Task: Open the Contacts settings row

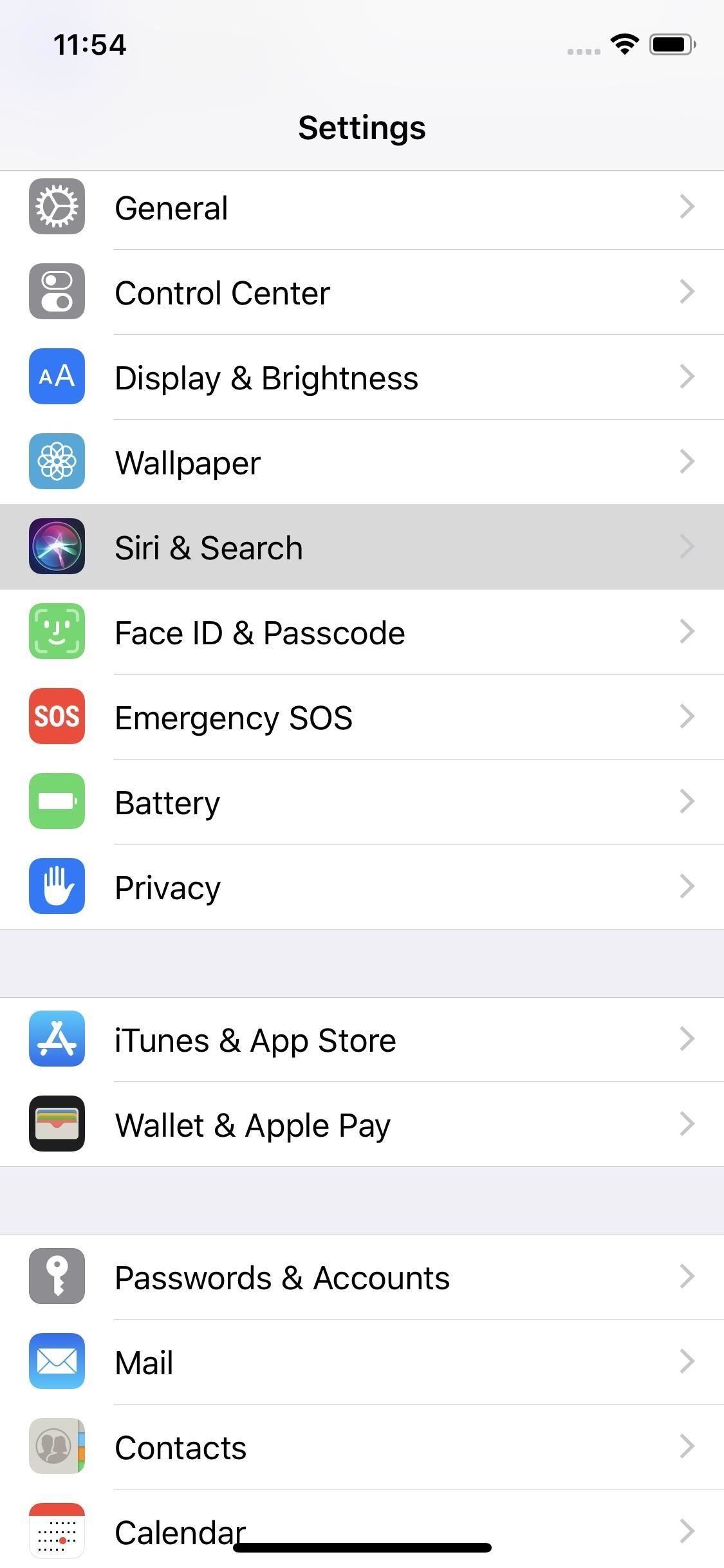Action: pyautogui.click(x=362, y=1447)
